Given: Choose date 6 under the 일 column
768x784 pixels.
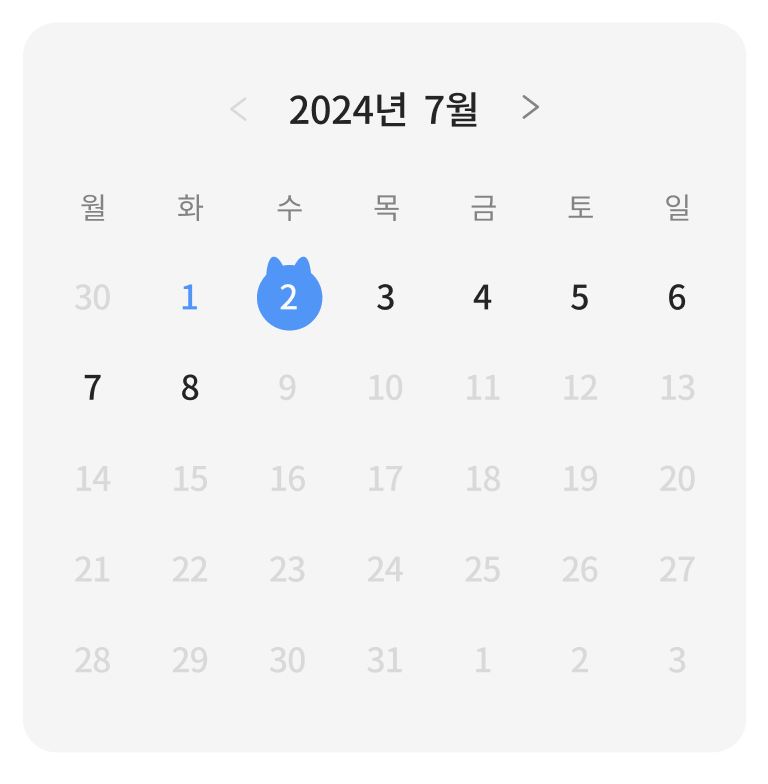Looking at the screenshot, I should point(677,298).
